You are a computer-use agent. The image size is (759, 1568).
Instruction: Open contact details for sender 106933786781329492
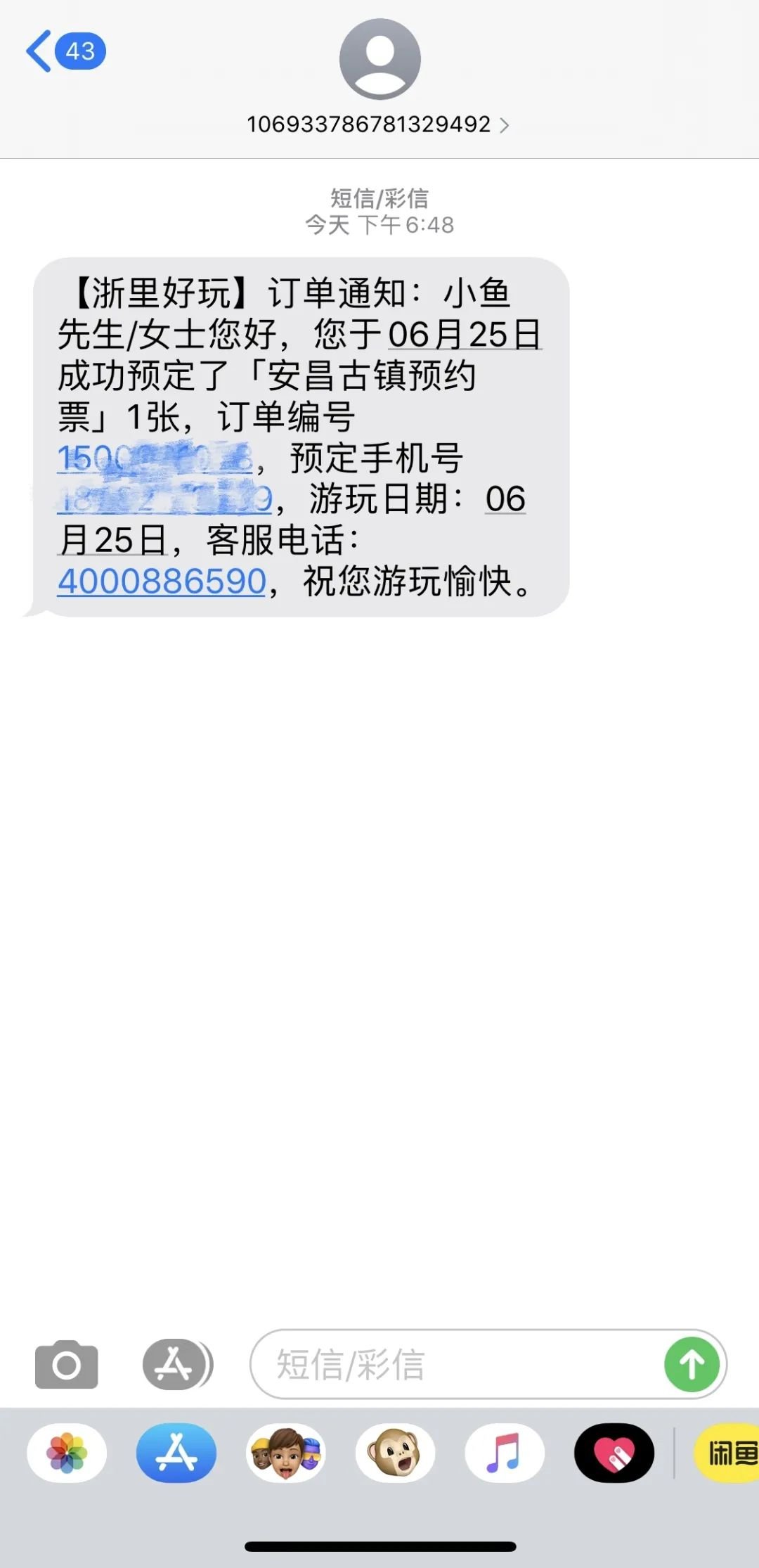(x=378, y=124)
